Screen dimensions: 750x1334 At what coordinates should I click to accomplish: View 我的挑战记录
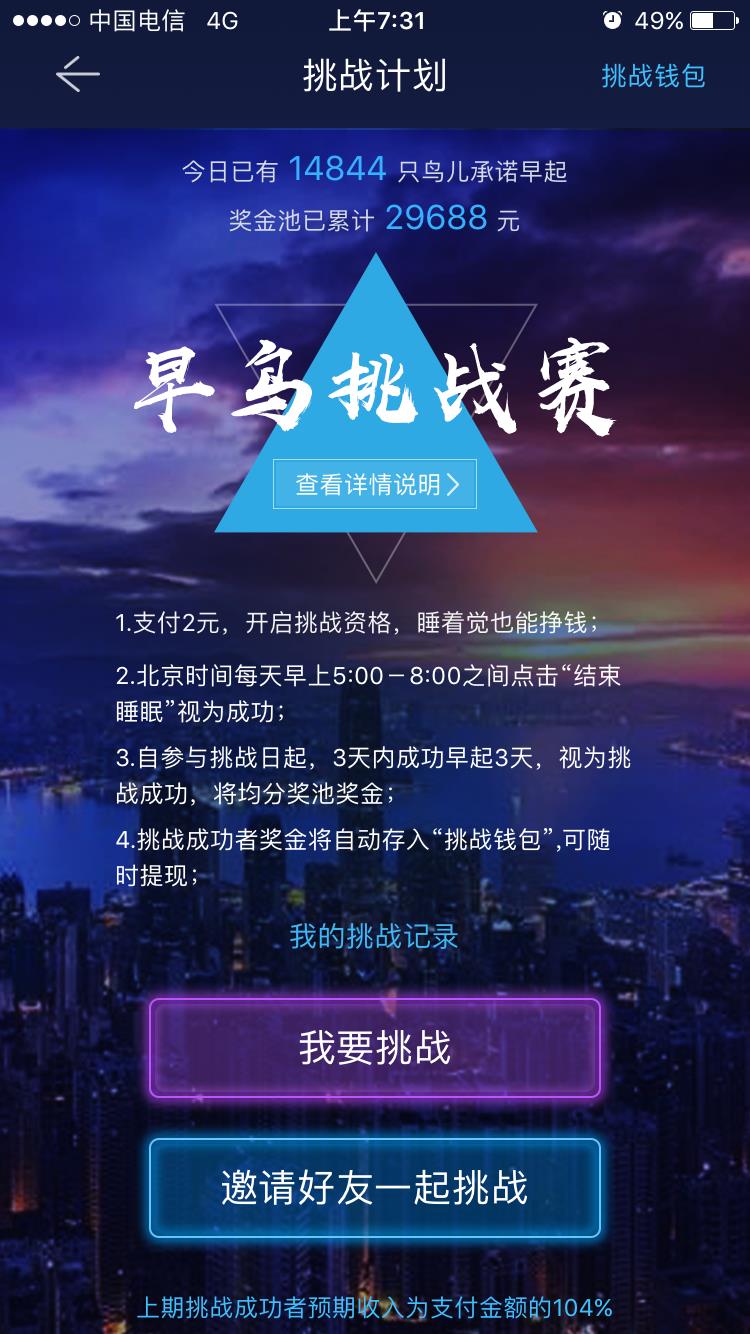click(x=374, y=936)
